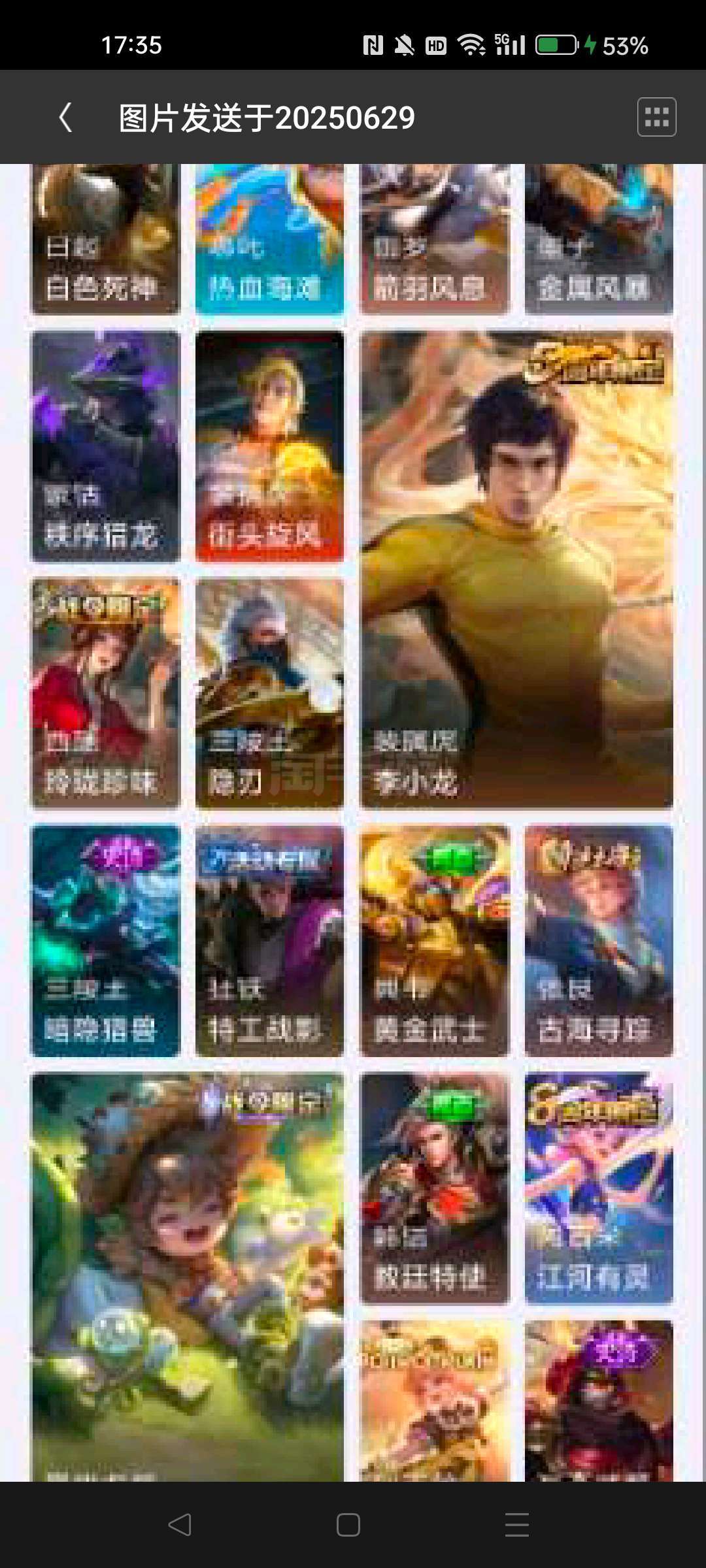Tap the system back button
706x1568 pixels.
tap(180, 1525)
